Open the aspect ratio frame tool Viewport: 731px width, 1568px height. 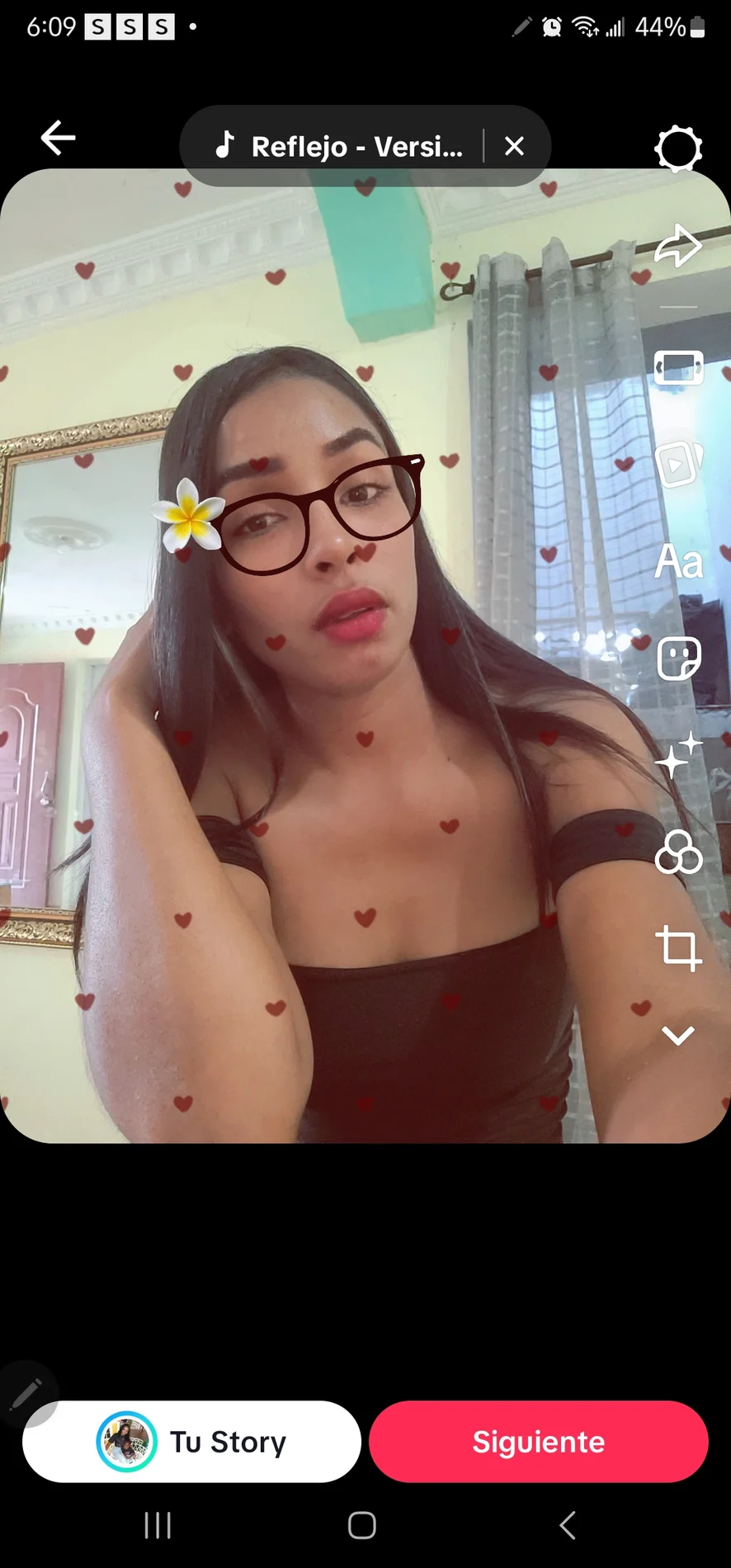point(678,368)
